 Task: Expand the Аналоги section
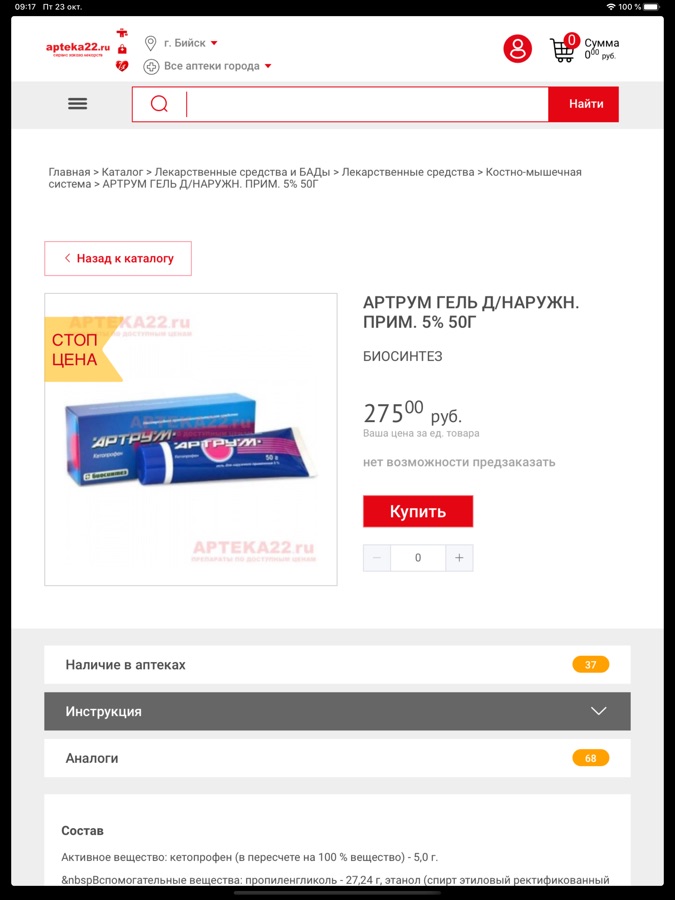pyautogui.click(x=337, y=758)
